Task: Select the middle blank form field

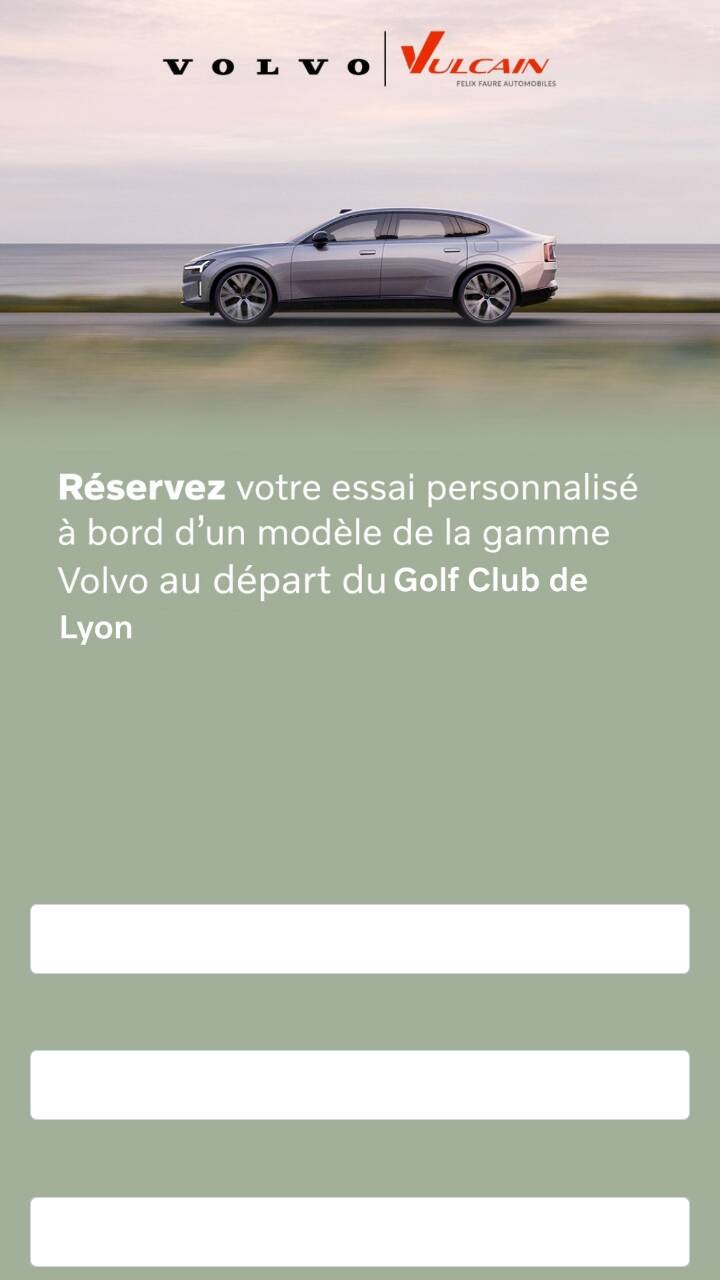Action: (360, 1085)
